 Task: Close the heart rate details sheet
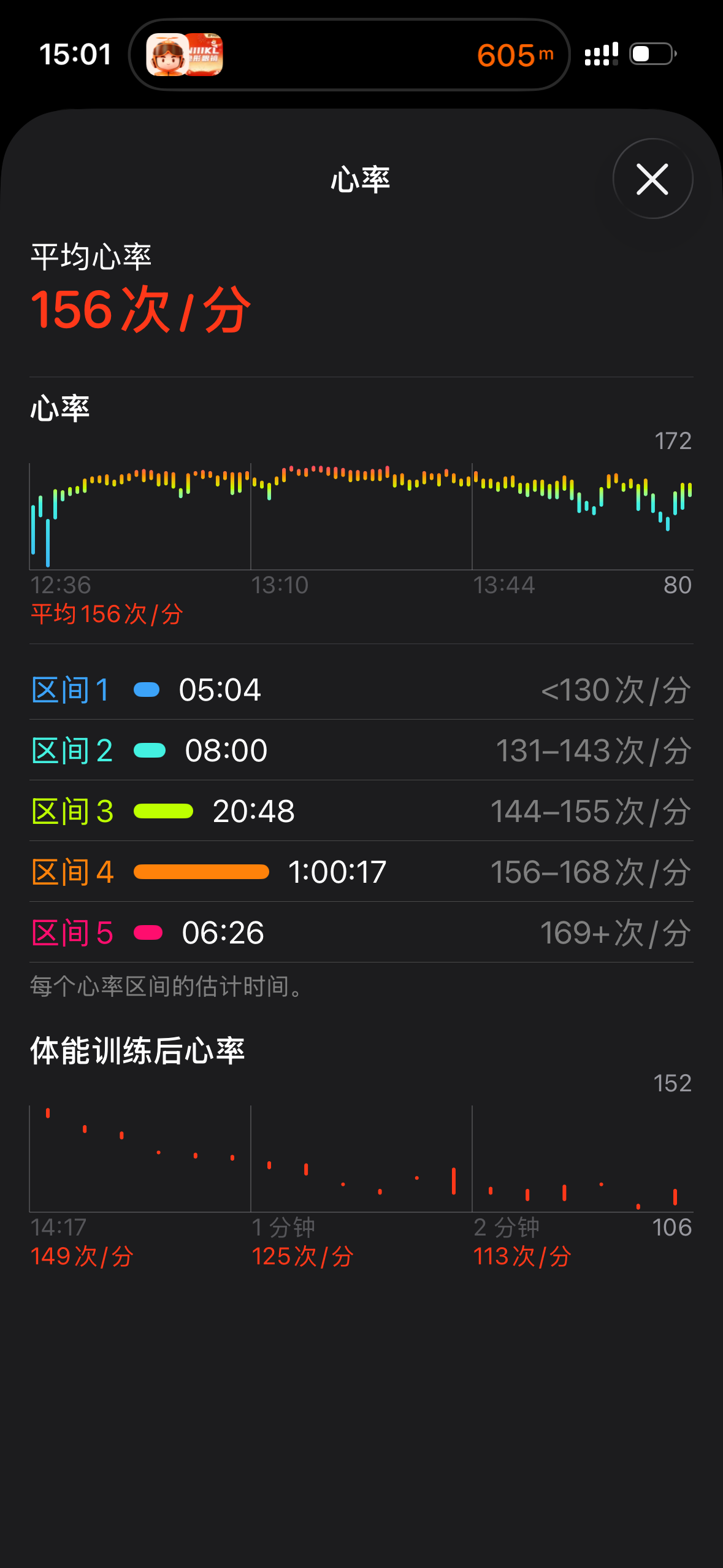coord(652,179)
